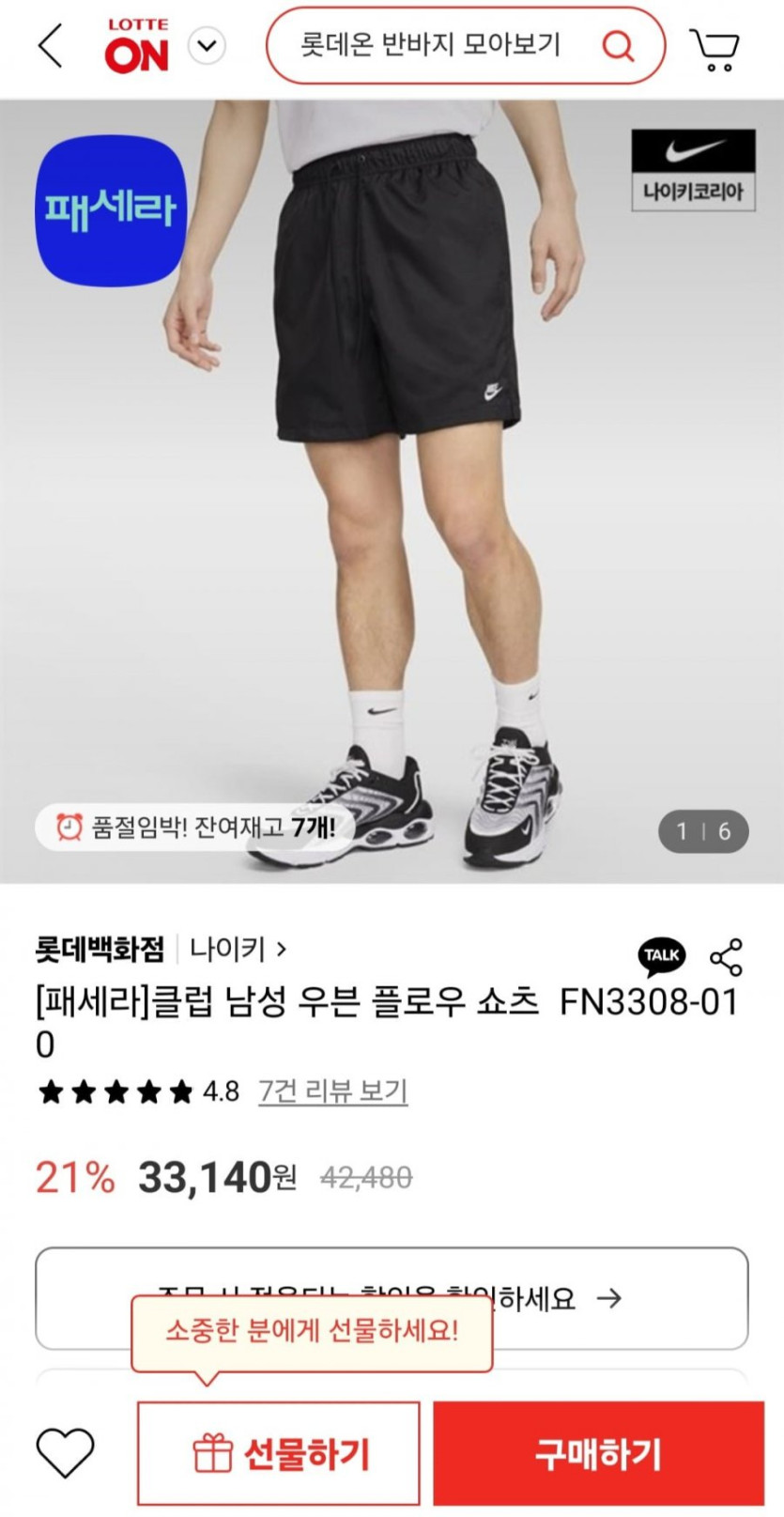
Task: Open the shopping cart
Action: [x=715, y=49]
